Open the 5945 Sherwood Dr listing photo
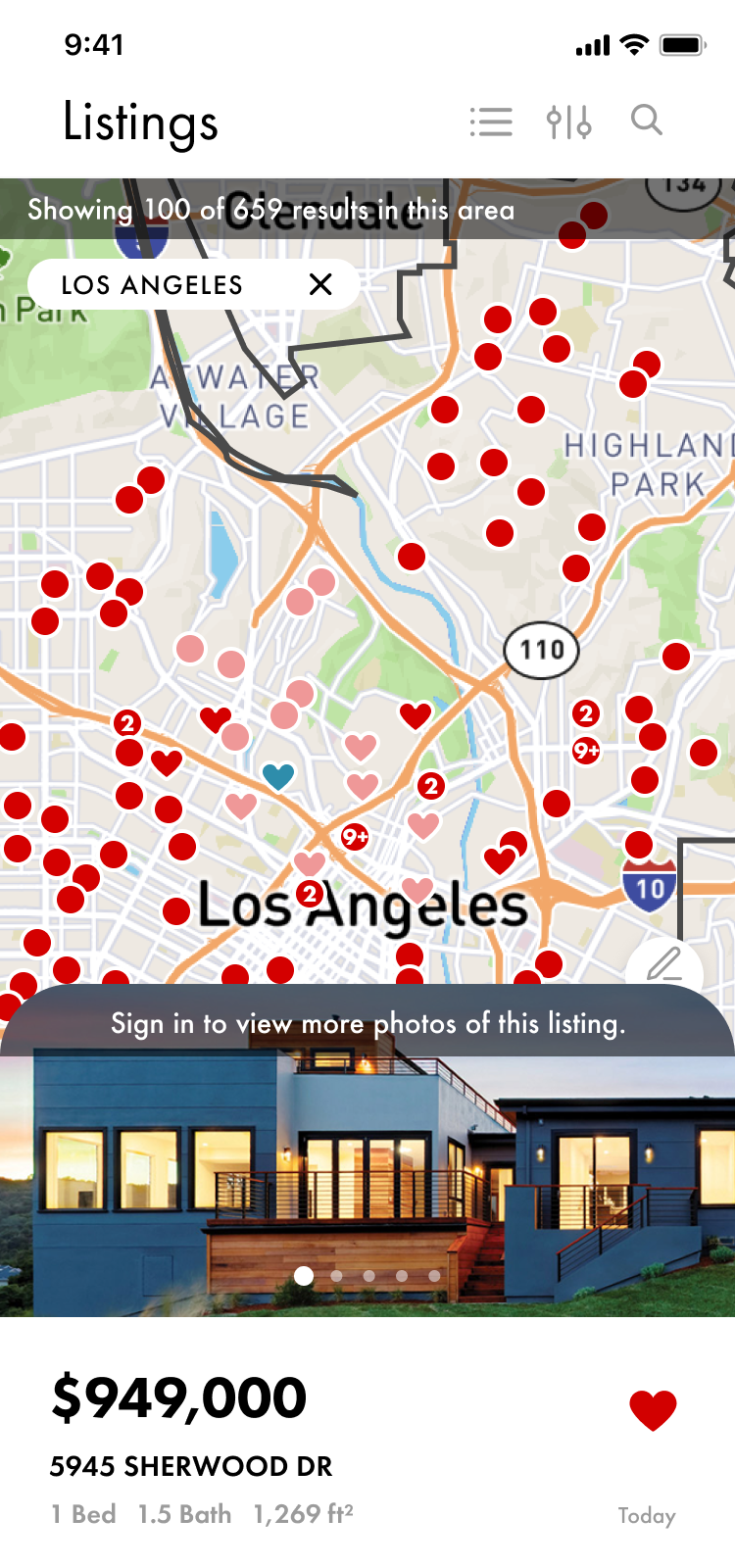This screenshot has height=1568, width=735. click(x=367, y=1186)
